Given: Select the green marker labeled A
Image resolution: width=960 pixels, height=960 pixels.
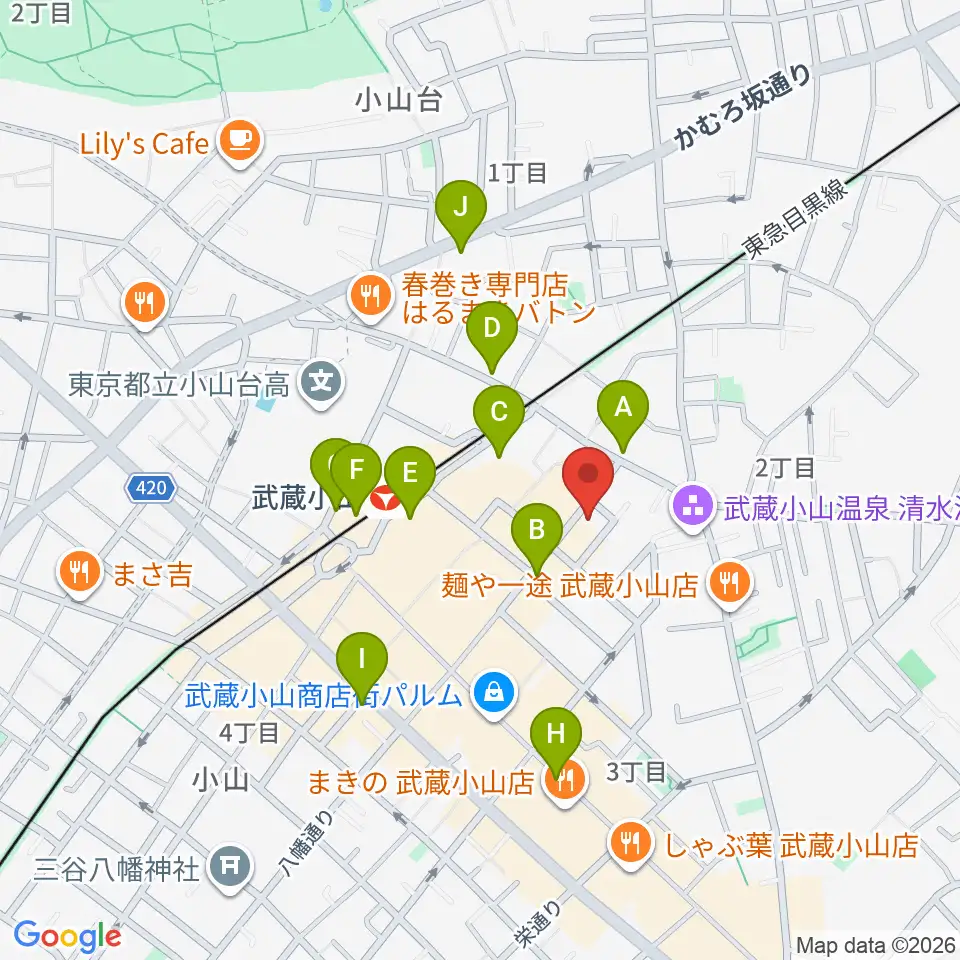Looking at the screenshot, I should point(623,409).
